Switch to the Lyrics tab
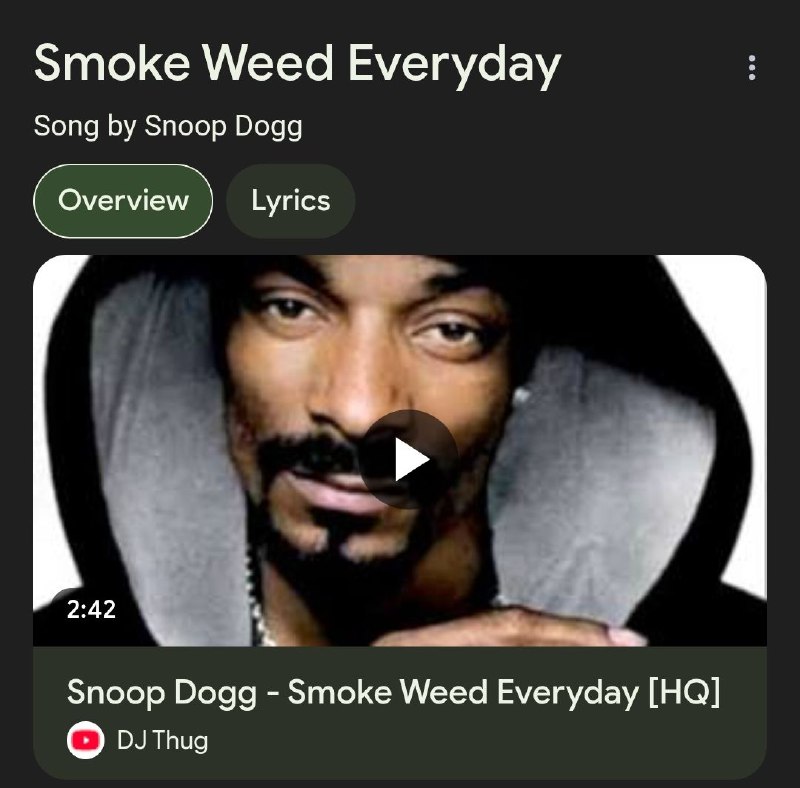Screen dimensions: 800x788 pos(290,200)
